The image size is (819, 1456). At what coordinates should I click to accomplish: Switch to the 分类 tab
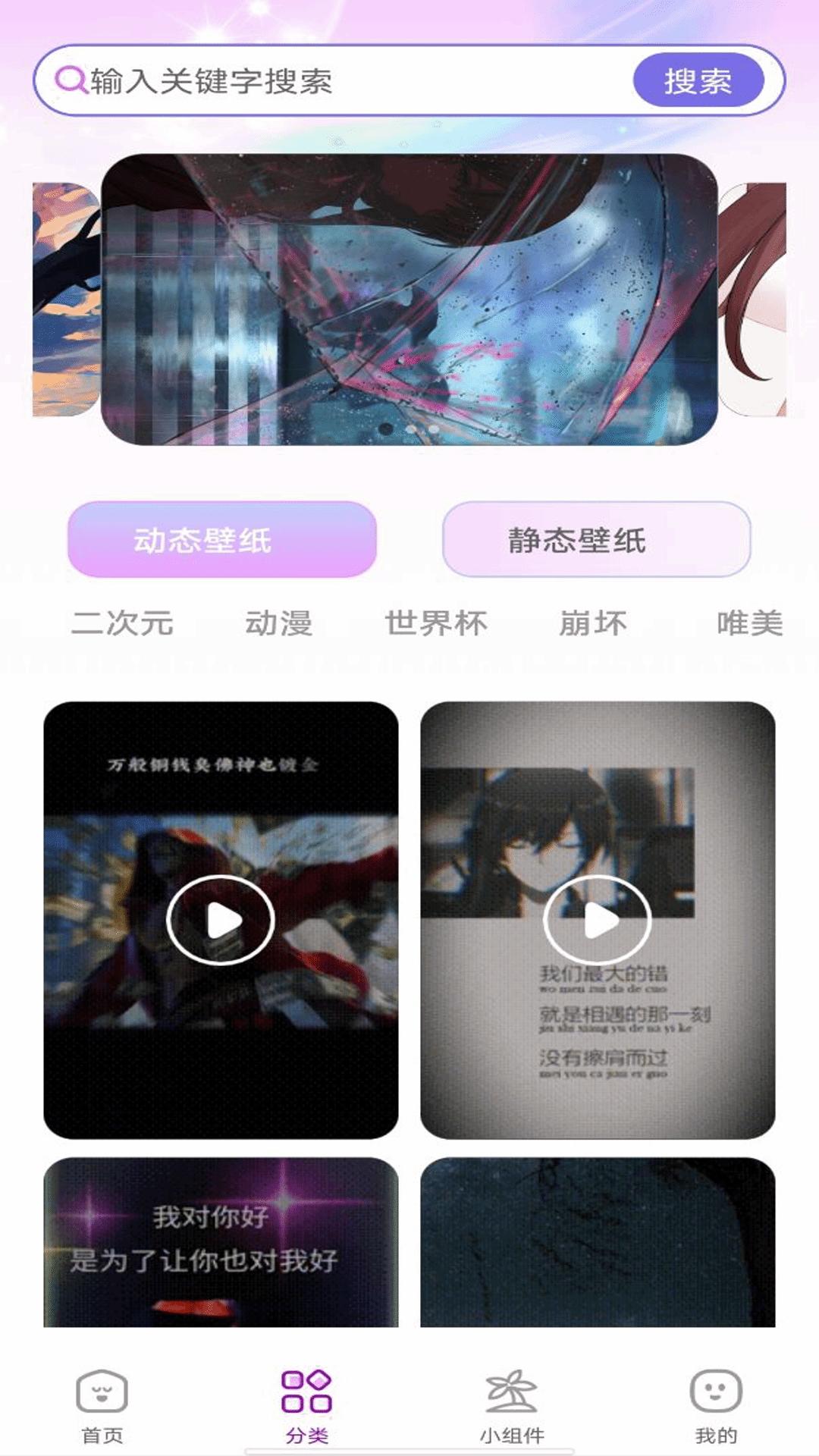(x=307, y=1406)
